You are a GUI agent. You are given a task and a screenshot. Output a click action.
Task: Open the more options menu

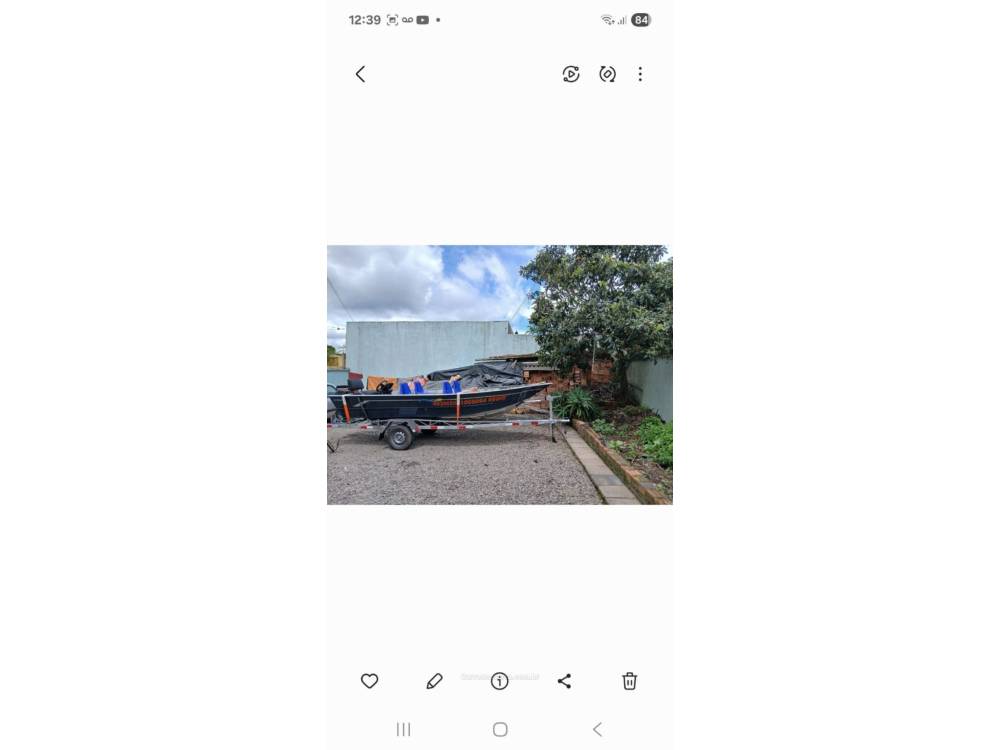tap(640, 74)
